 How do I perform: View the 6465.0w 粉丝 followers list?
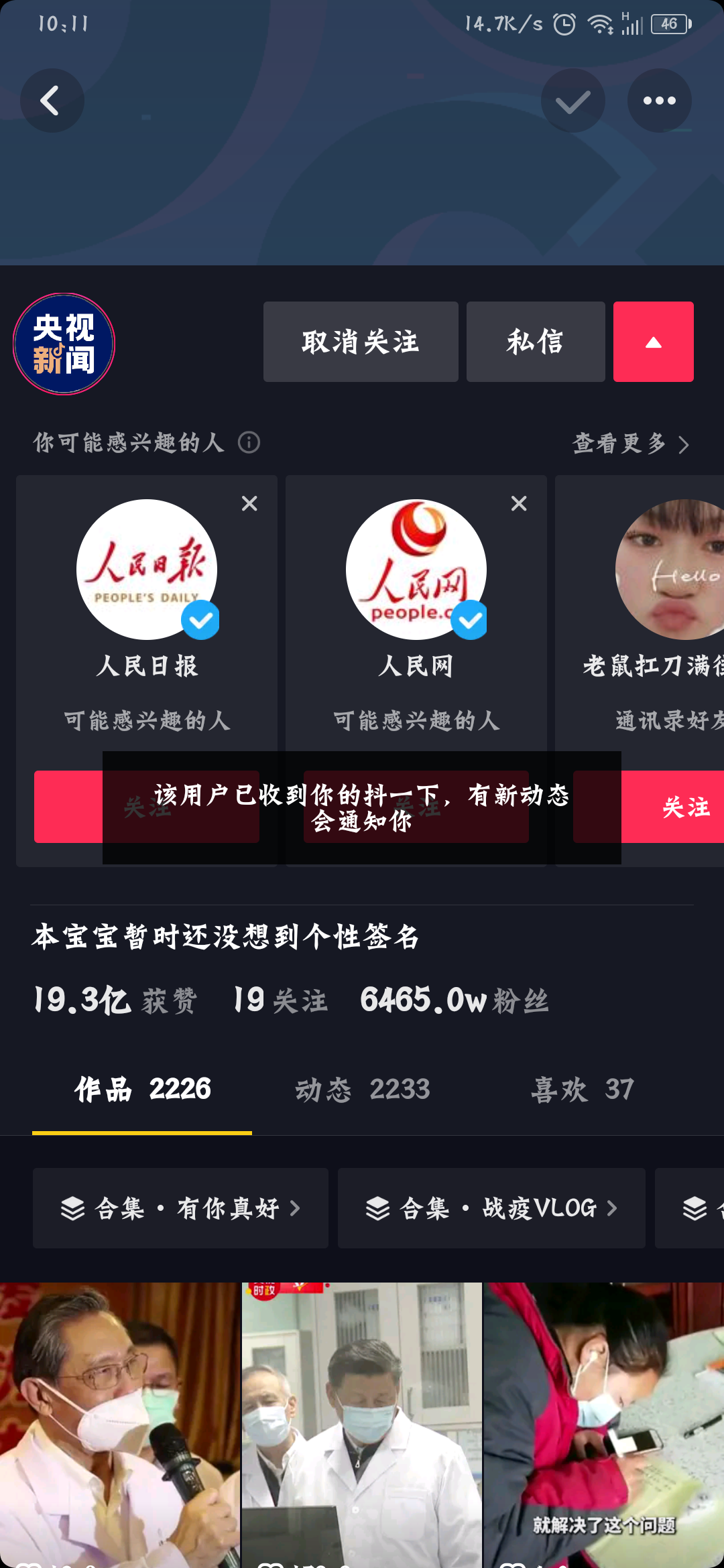click(x=454, y=1000)
